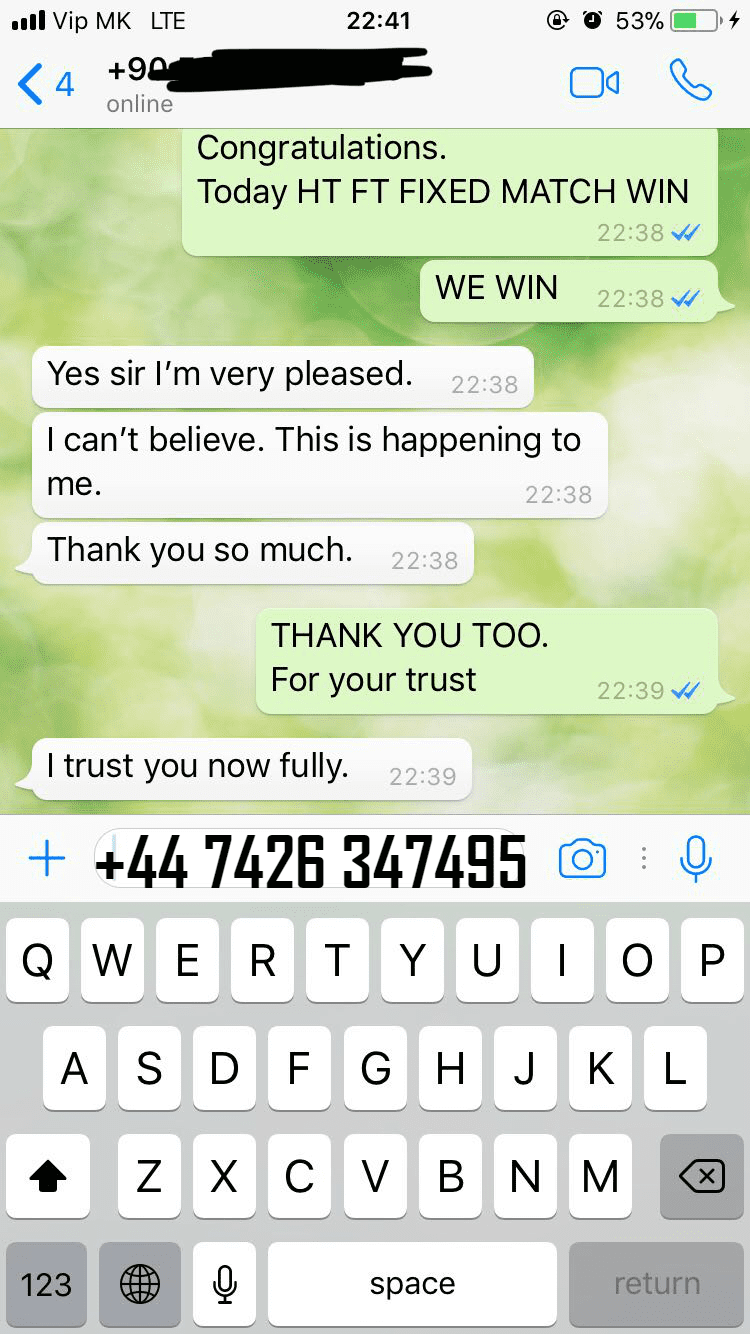The image size is (750, 1334).
Task: Switch keyboard language with globe key
Action: [139, 1284]
